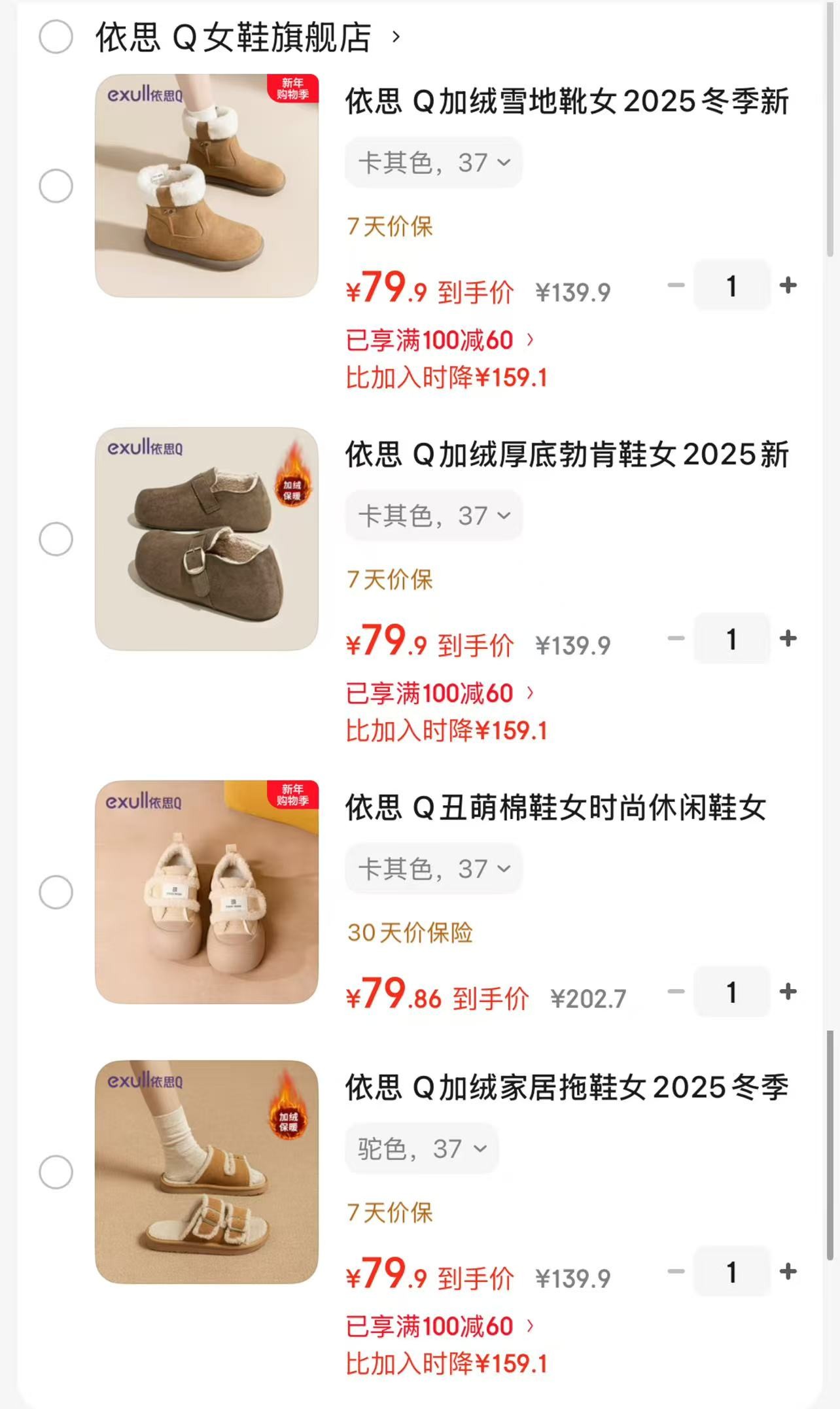View 满100减60 discount for 加绒厚底勃肯鞋女
840x1409 pixels.
pyautogui.click(x=440, y=693)
